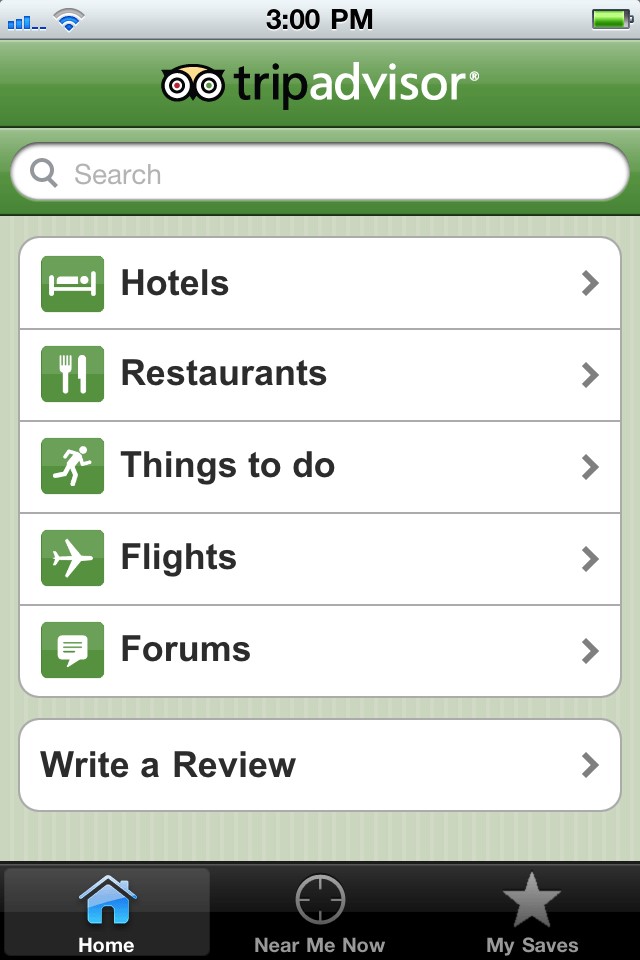
Task: Select Write a Review
Action: point(320,766)
